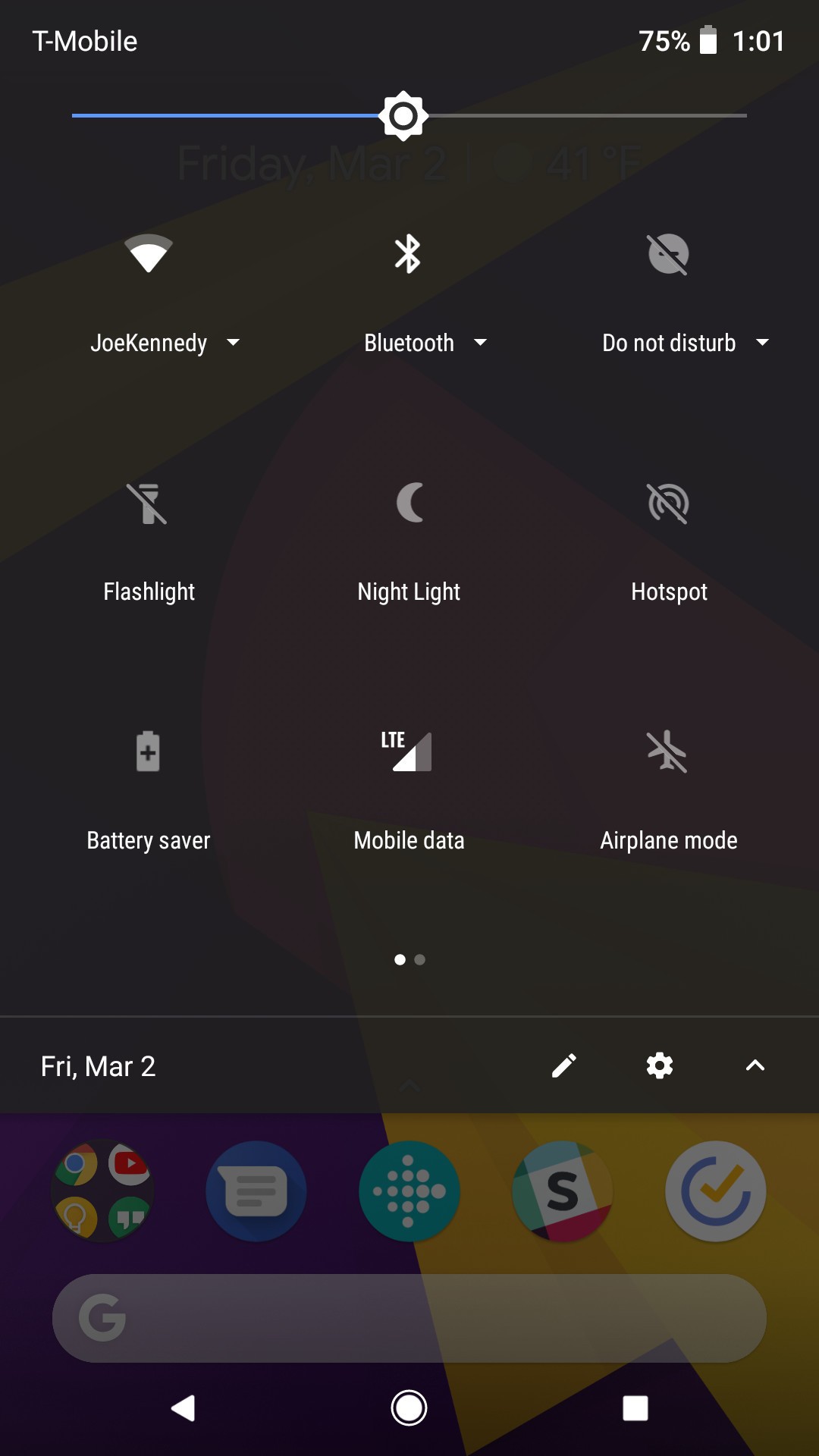Open Settings via the gear icon
This screenshot has width=819, height=1456.
pyautogui.click(x=660, y=1065)
